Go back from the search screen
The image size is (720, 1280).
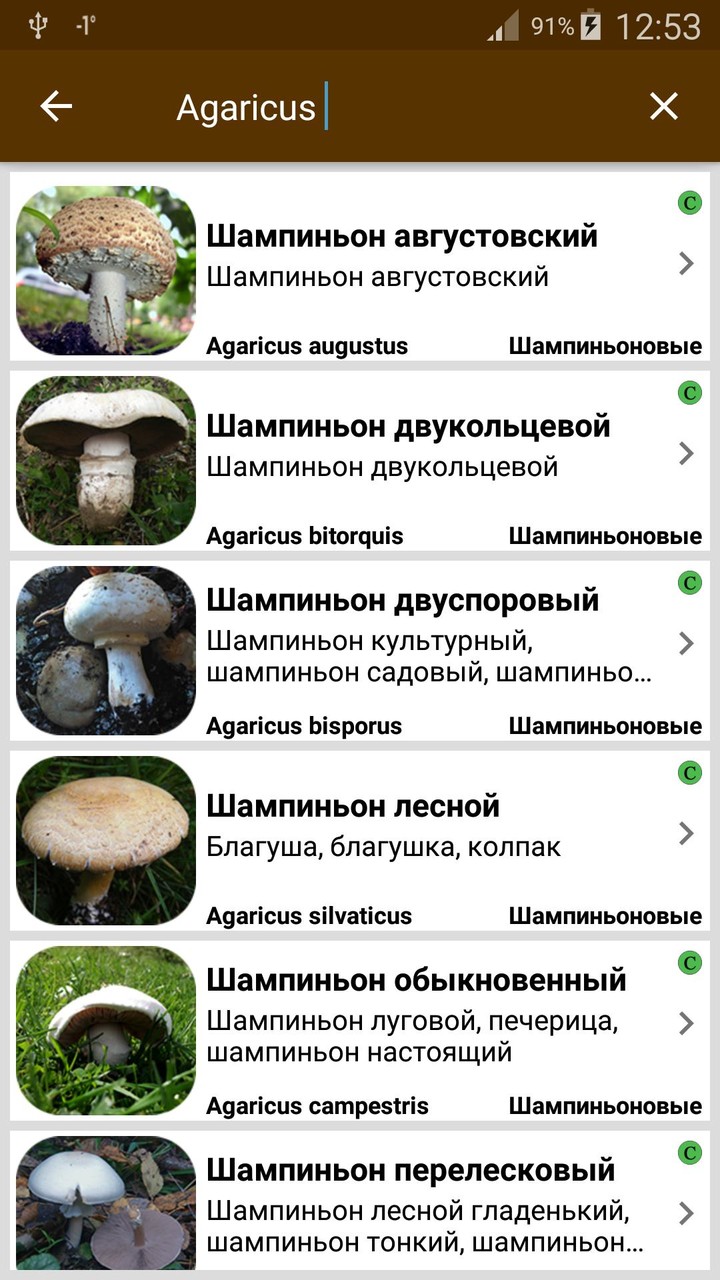[x=56, y=107]
